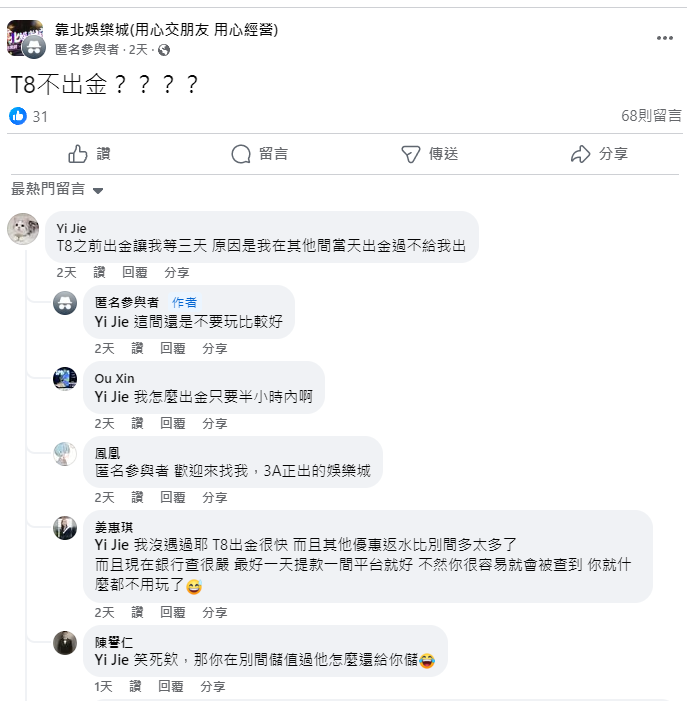The image size is (687, 701).
Task: Reply to Ou Xin's comment
Action: click(x=173, y=424)
